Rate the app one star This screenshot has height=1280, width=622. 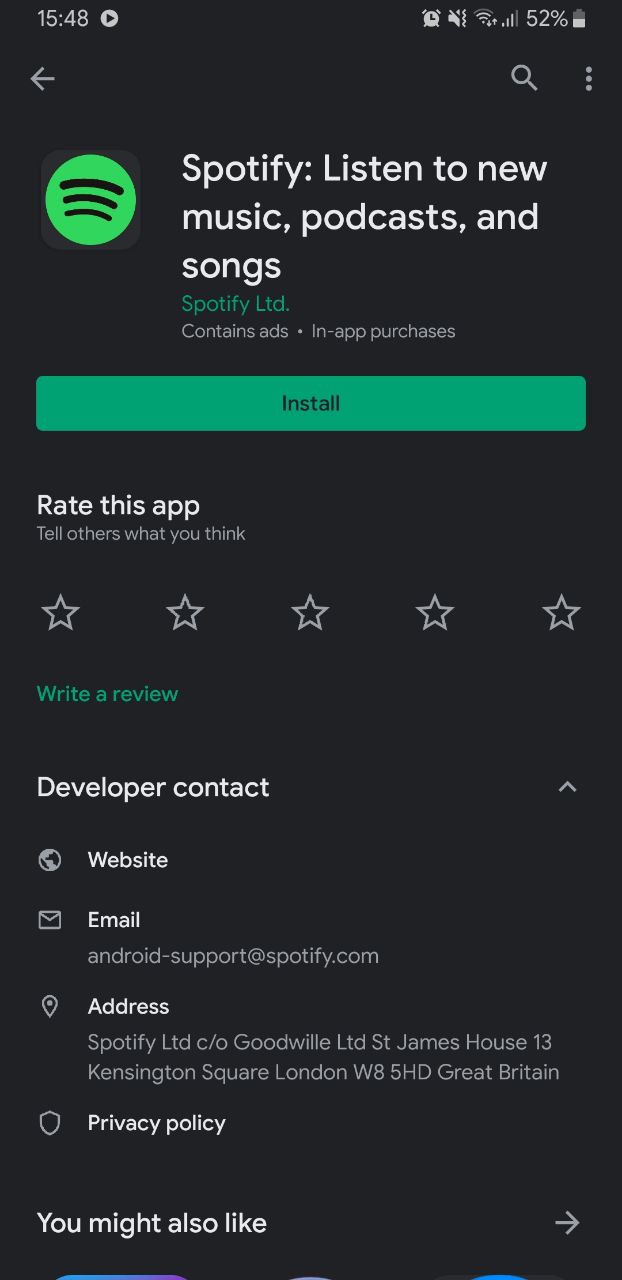pos(61,613)
